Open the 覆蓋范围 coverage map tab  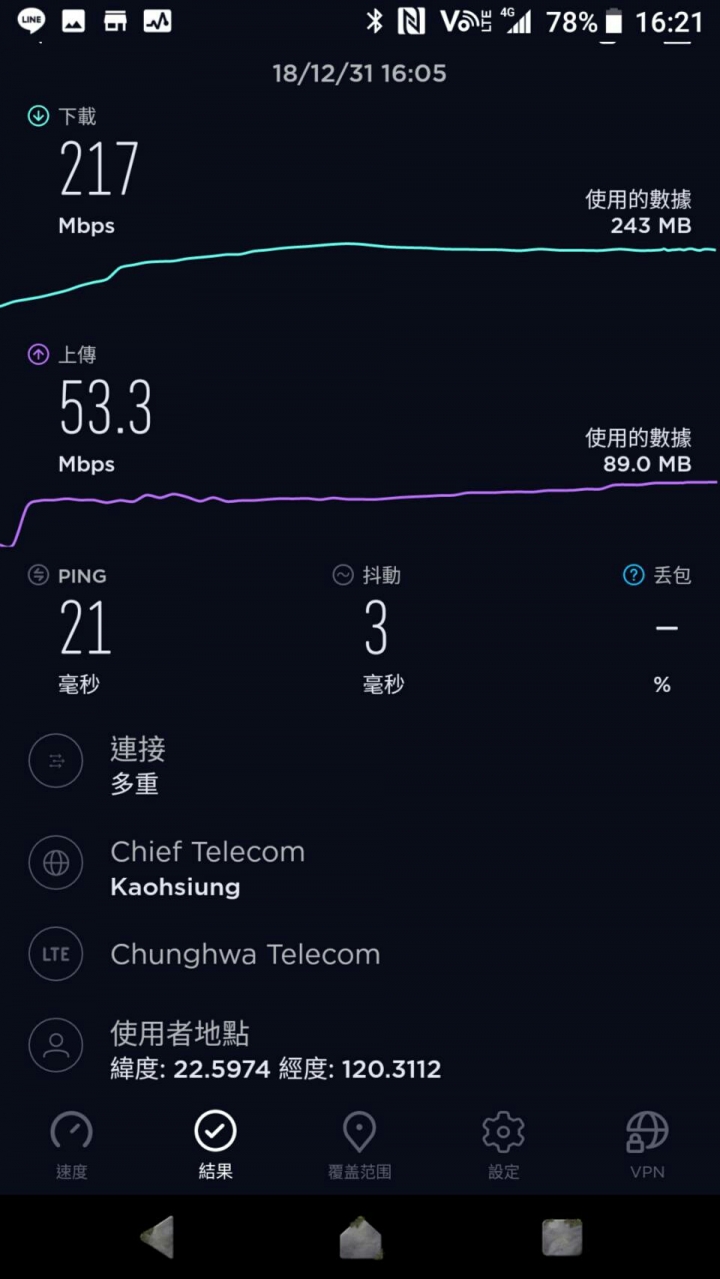pos(360,1145)
